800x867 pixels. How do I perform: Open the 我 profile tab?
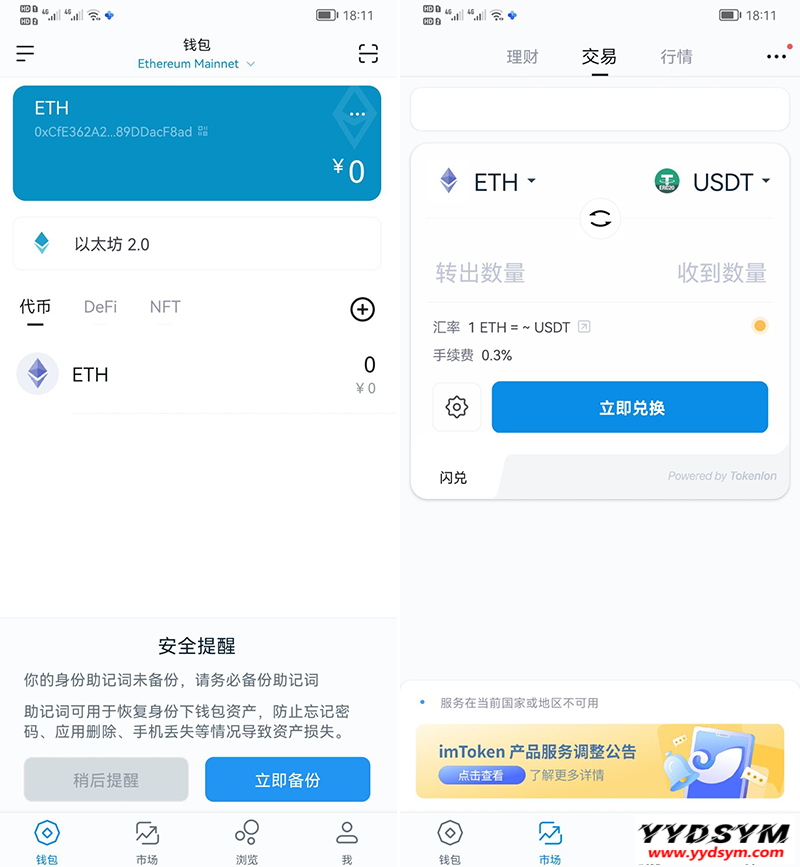pyautogui.click(x=347, y=841)
